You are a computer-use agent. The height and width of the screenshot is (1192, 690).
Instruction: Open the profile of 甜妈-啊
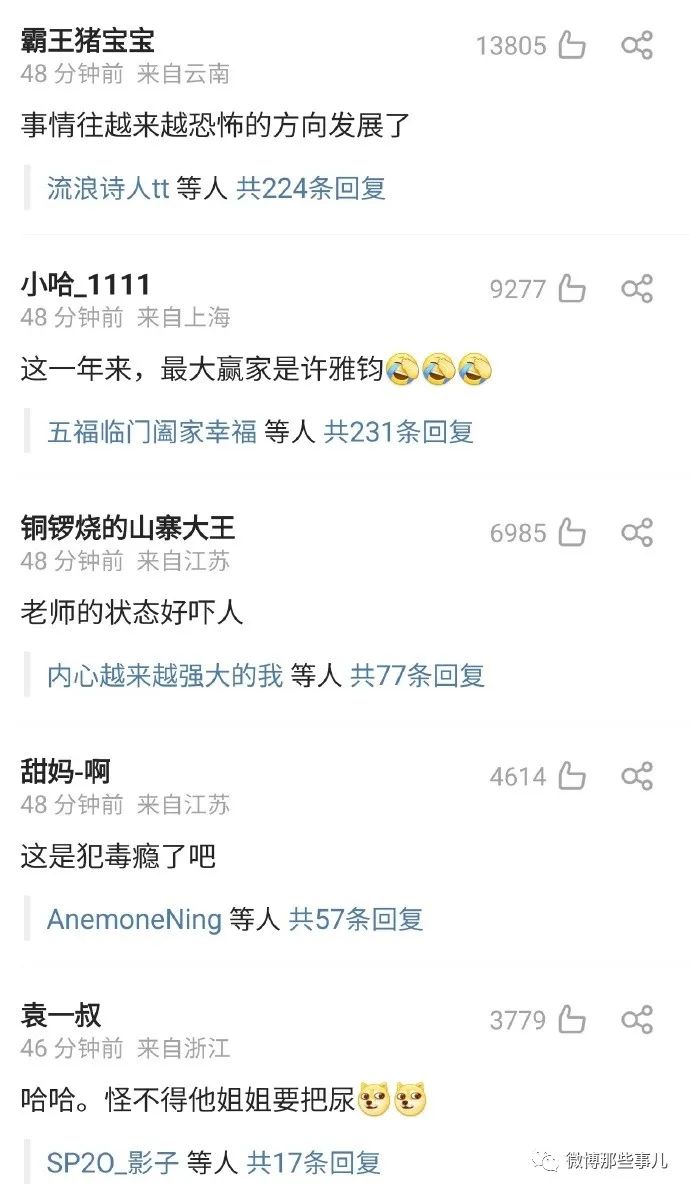65,772
